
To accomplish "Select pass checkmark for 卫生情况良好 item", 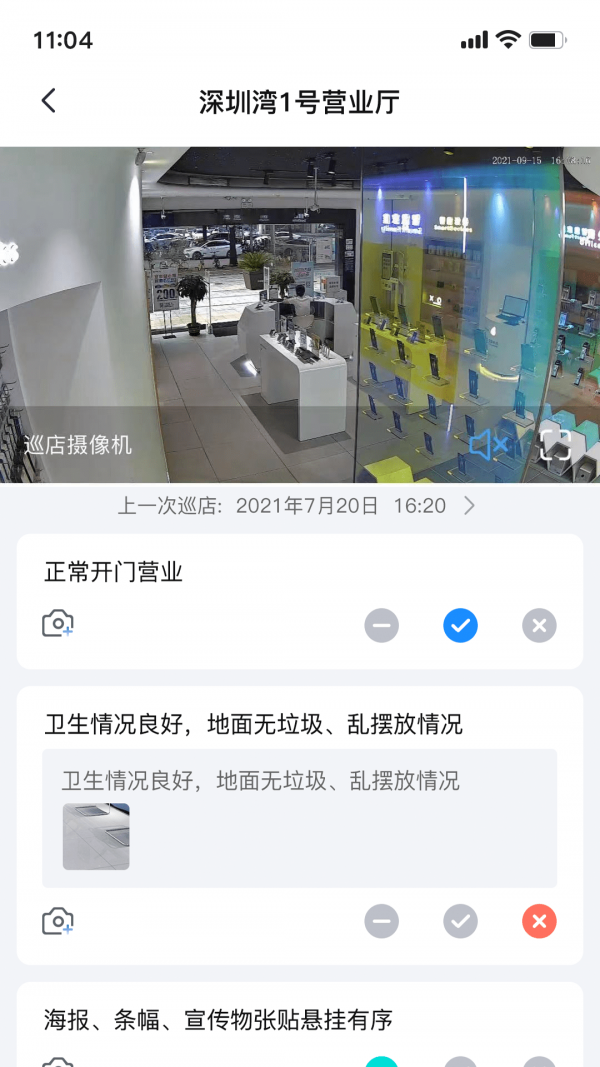I will pos(461,922).
